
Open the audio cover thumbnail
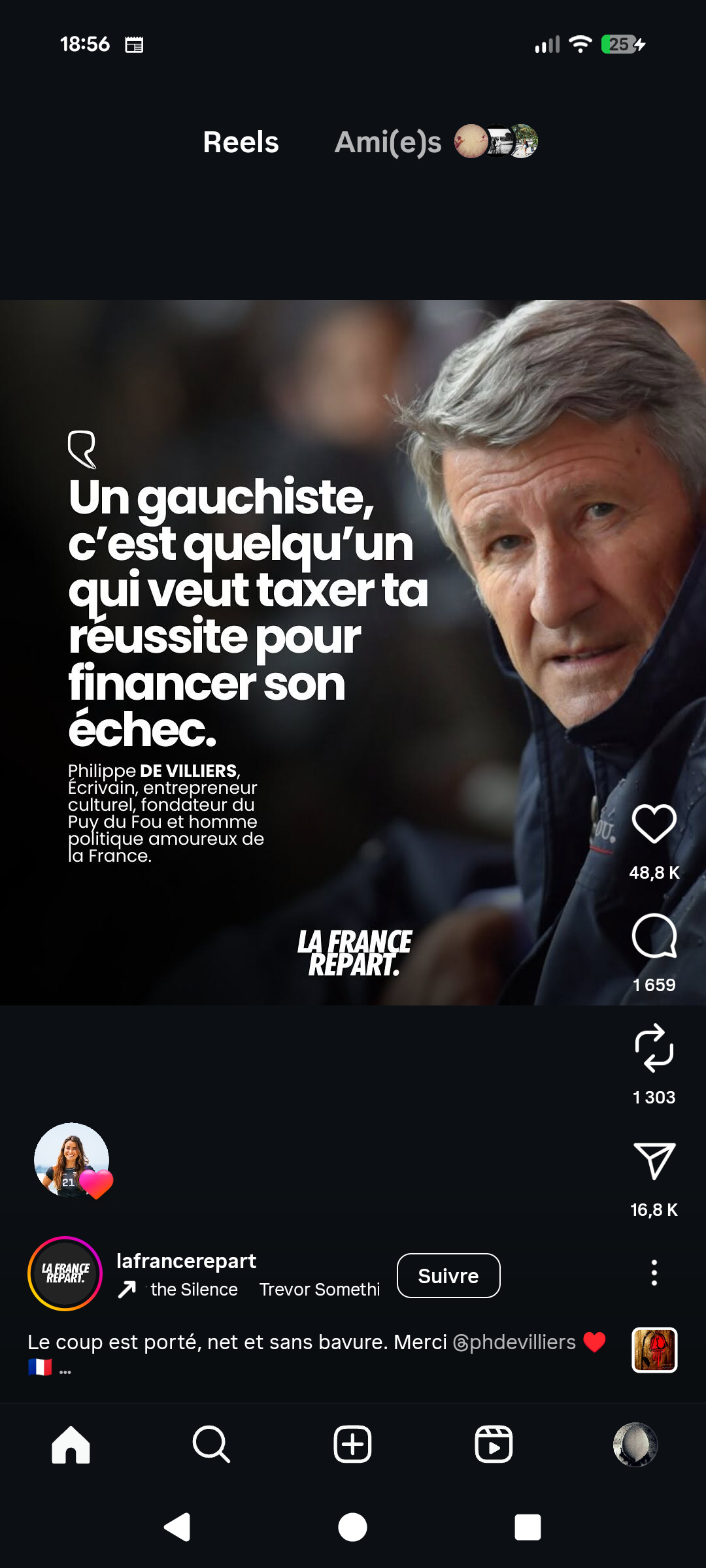coord(654,1350)
